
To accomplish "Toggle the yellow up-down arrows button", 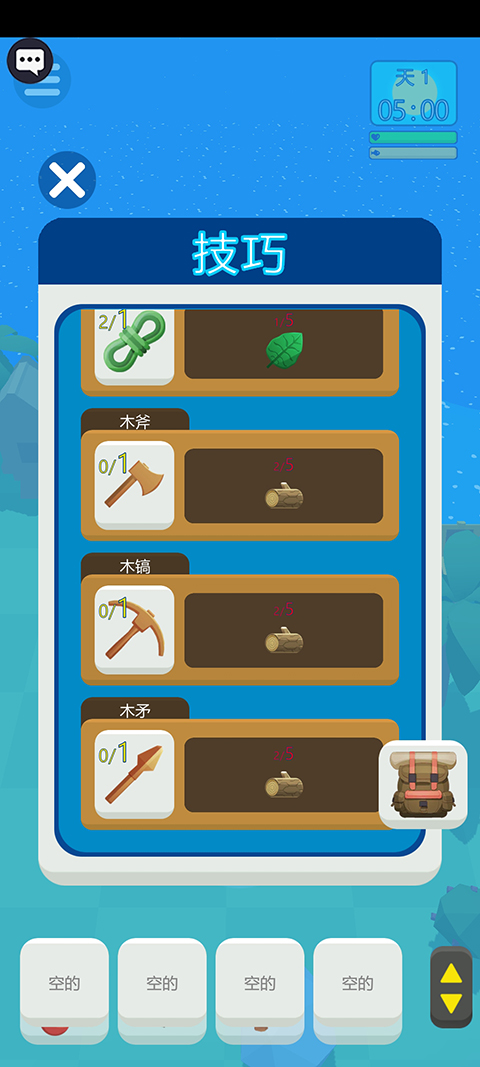I will point(451,987).
